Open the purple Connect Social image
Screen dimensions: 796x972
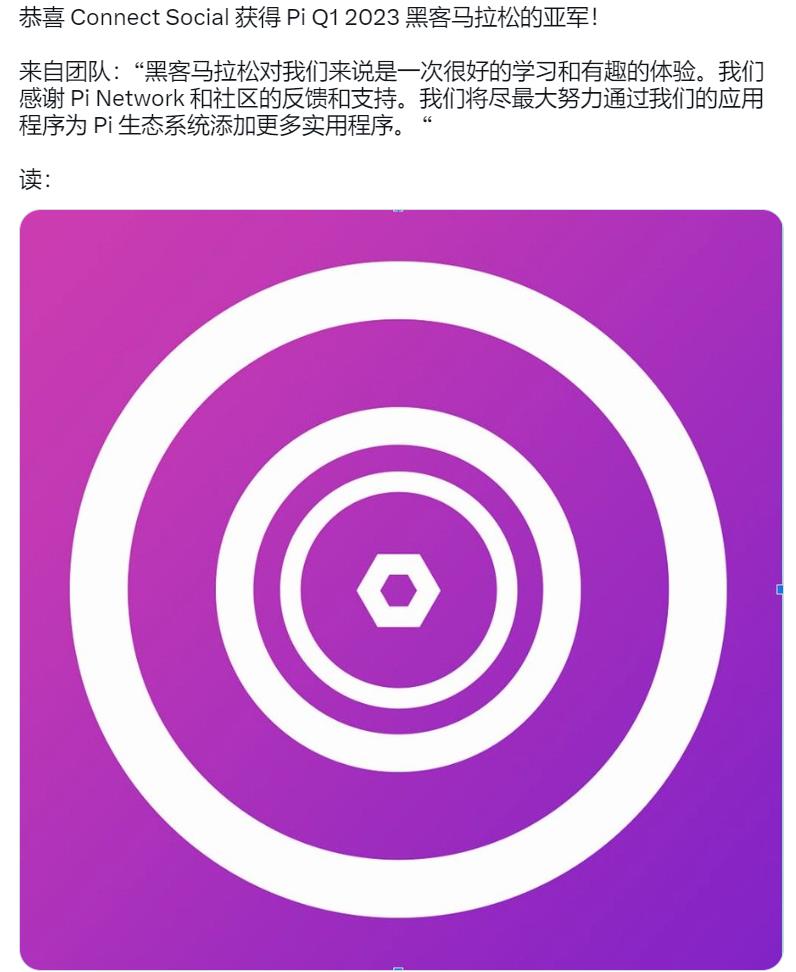tap(400, 590)
